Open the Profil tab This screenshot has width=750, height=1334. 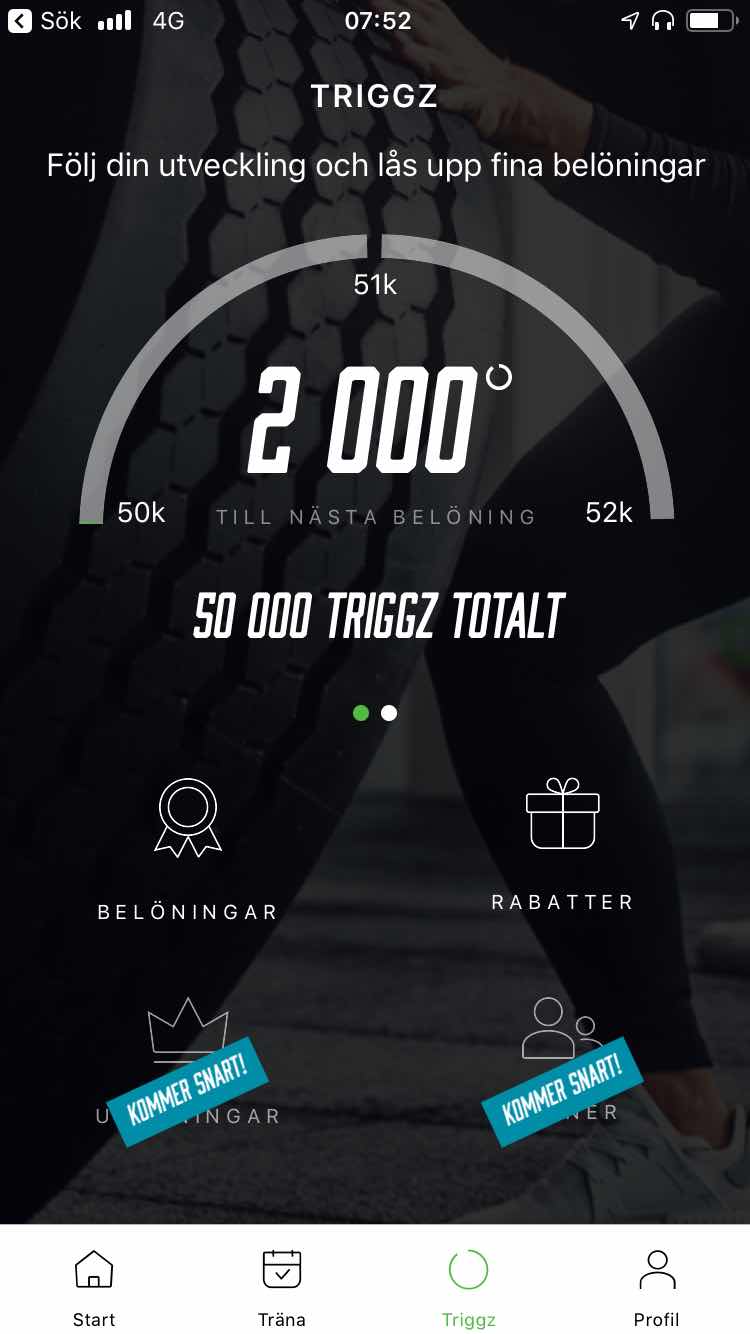[x=657, y=1287]
